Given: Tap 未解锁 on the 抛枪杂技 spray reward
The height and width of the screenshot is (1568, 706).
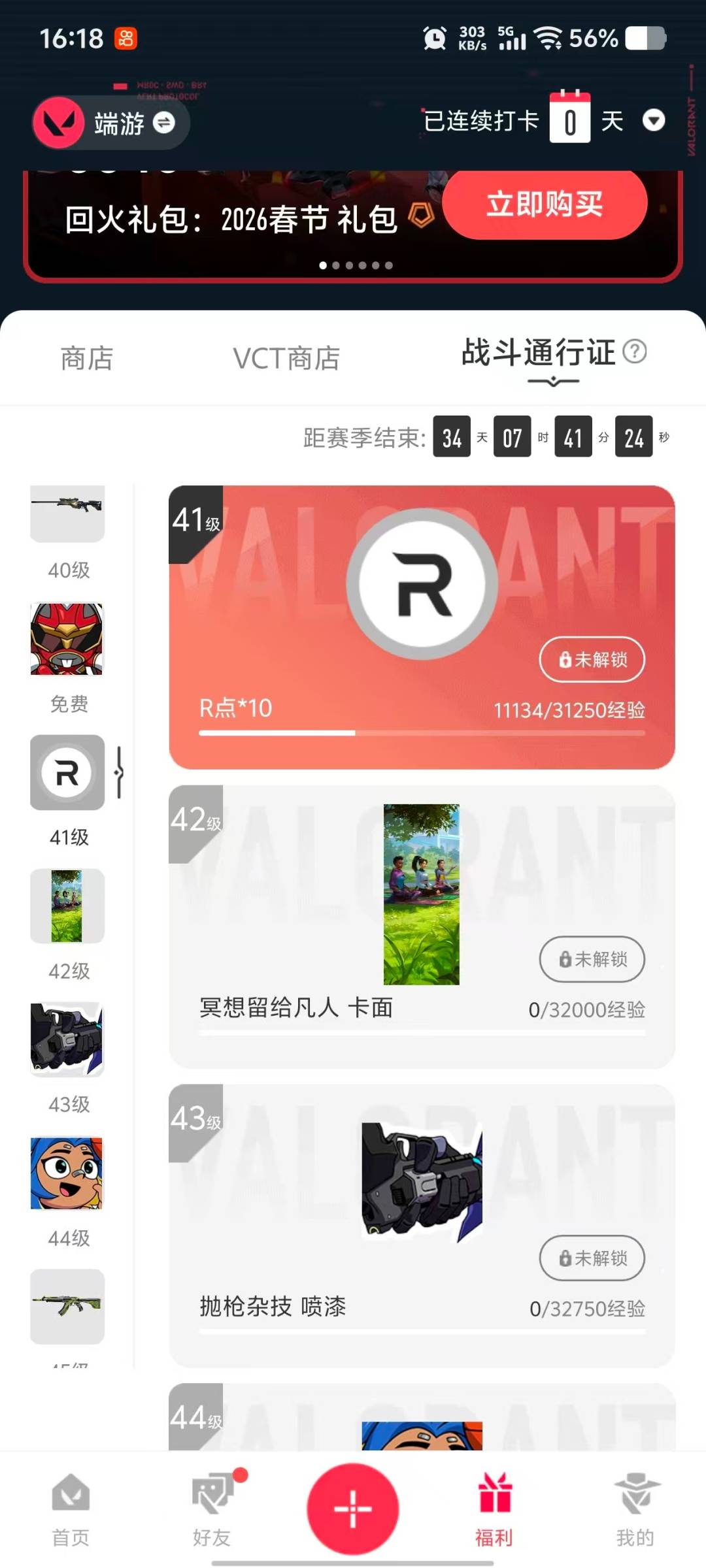Looking at the screenshot, I should pos(591,1258).
